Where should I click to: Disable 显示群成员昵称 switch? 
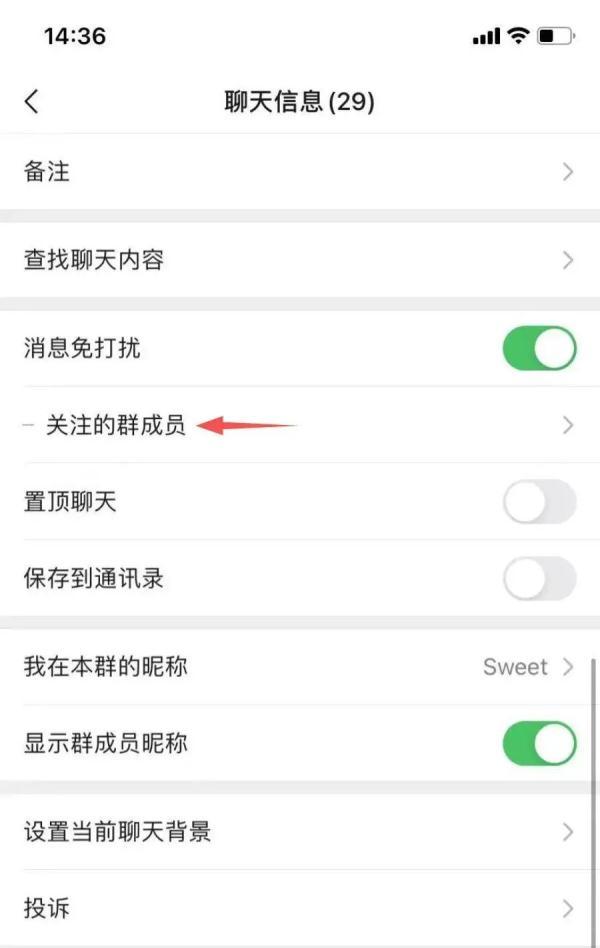[x=539, y=743]
